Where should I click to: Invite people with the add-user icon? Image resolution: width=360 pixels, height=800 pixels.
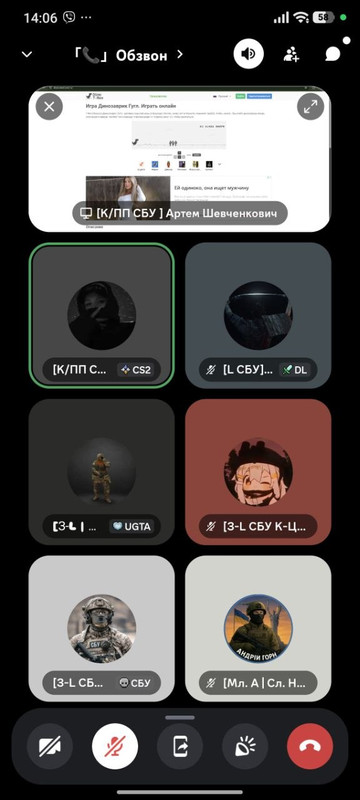click(x=291, y=54)
